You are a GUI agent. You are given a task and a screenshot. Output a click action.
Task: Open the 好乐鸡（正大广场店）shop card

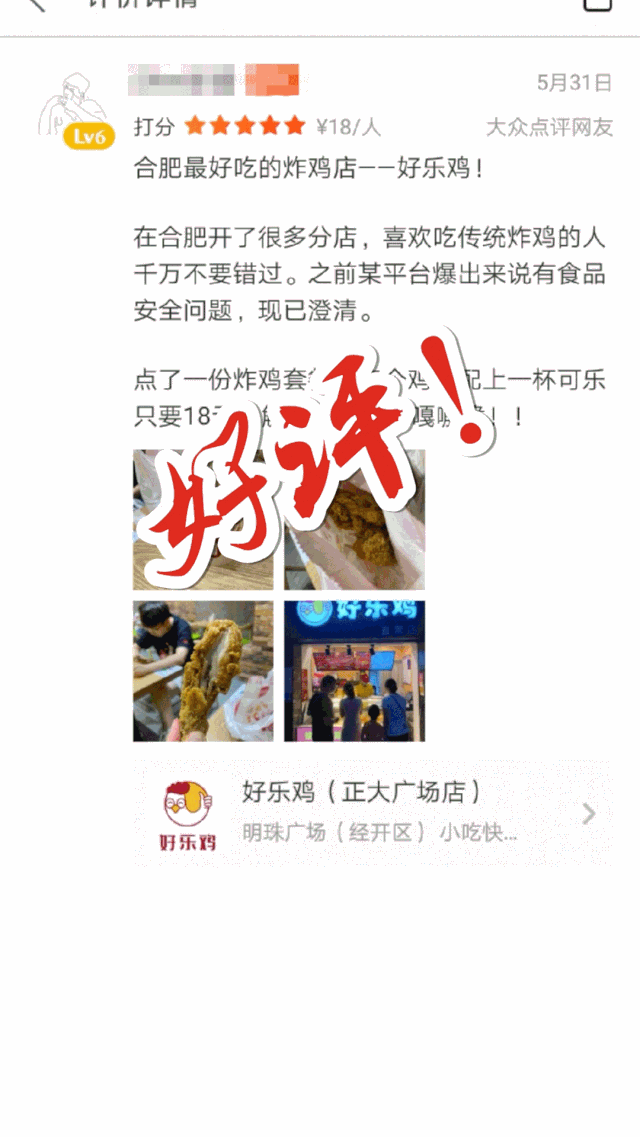(x=373, y=813)
